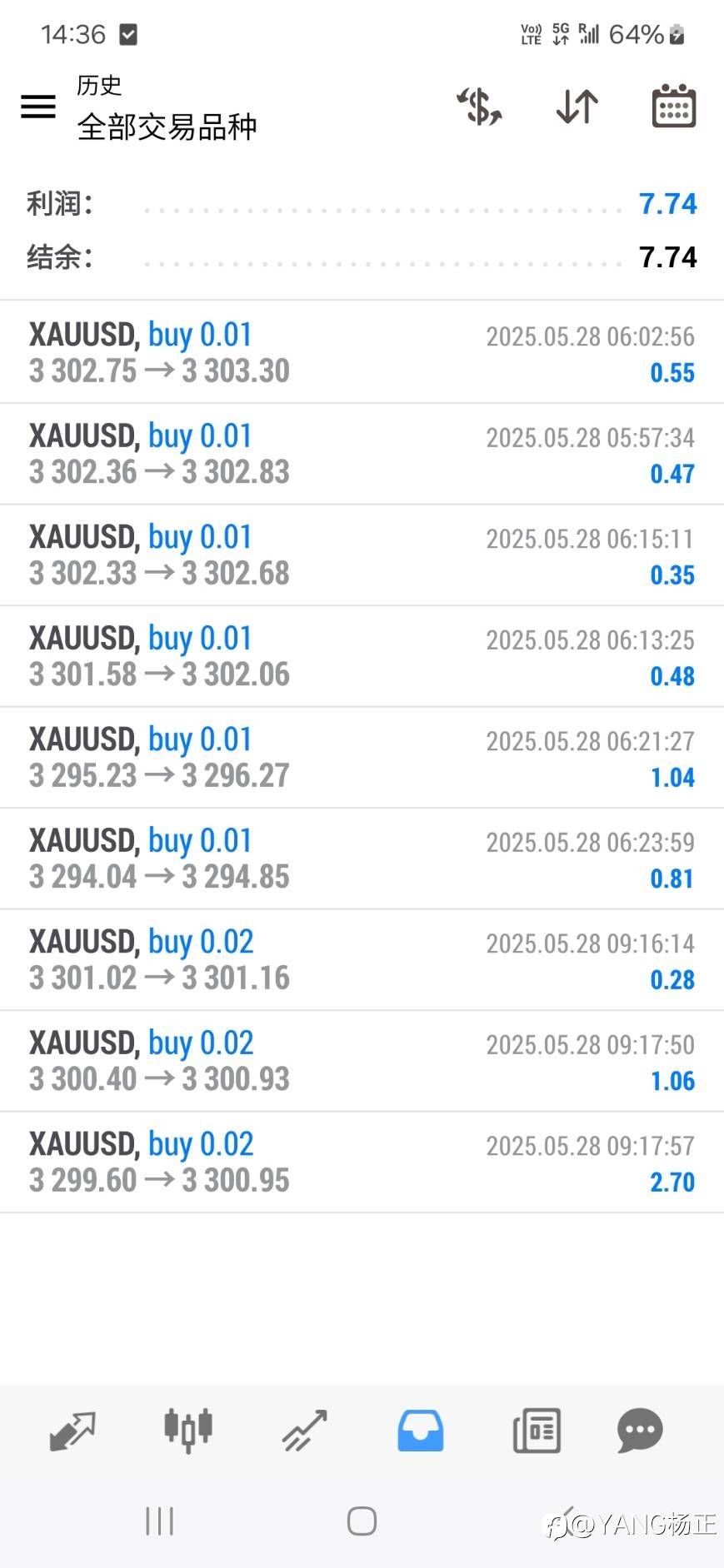Switch to the quotes arrows tab

pyautogui.click(x=72, y=1431)
